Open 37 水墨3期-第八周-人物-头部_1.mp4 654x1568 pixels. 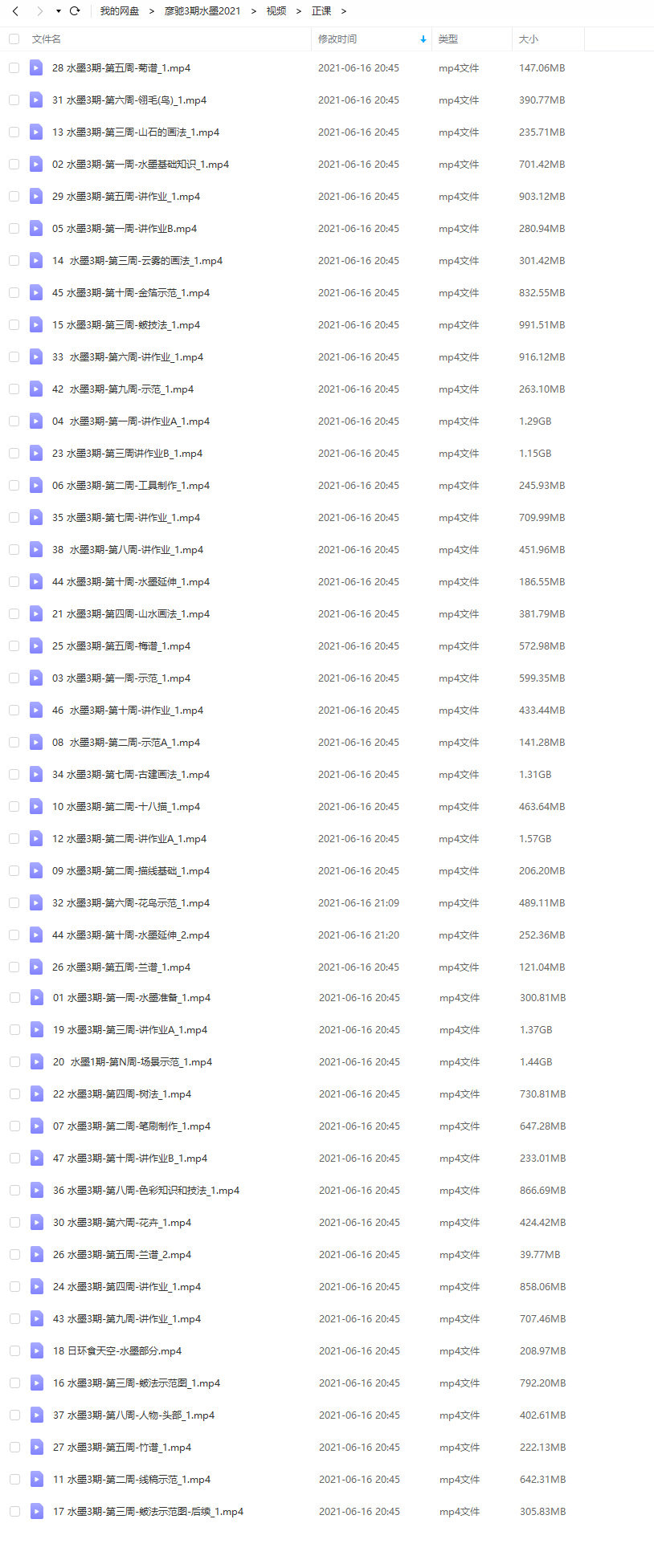(133, 1415)
